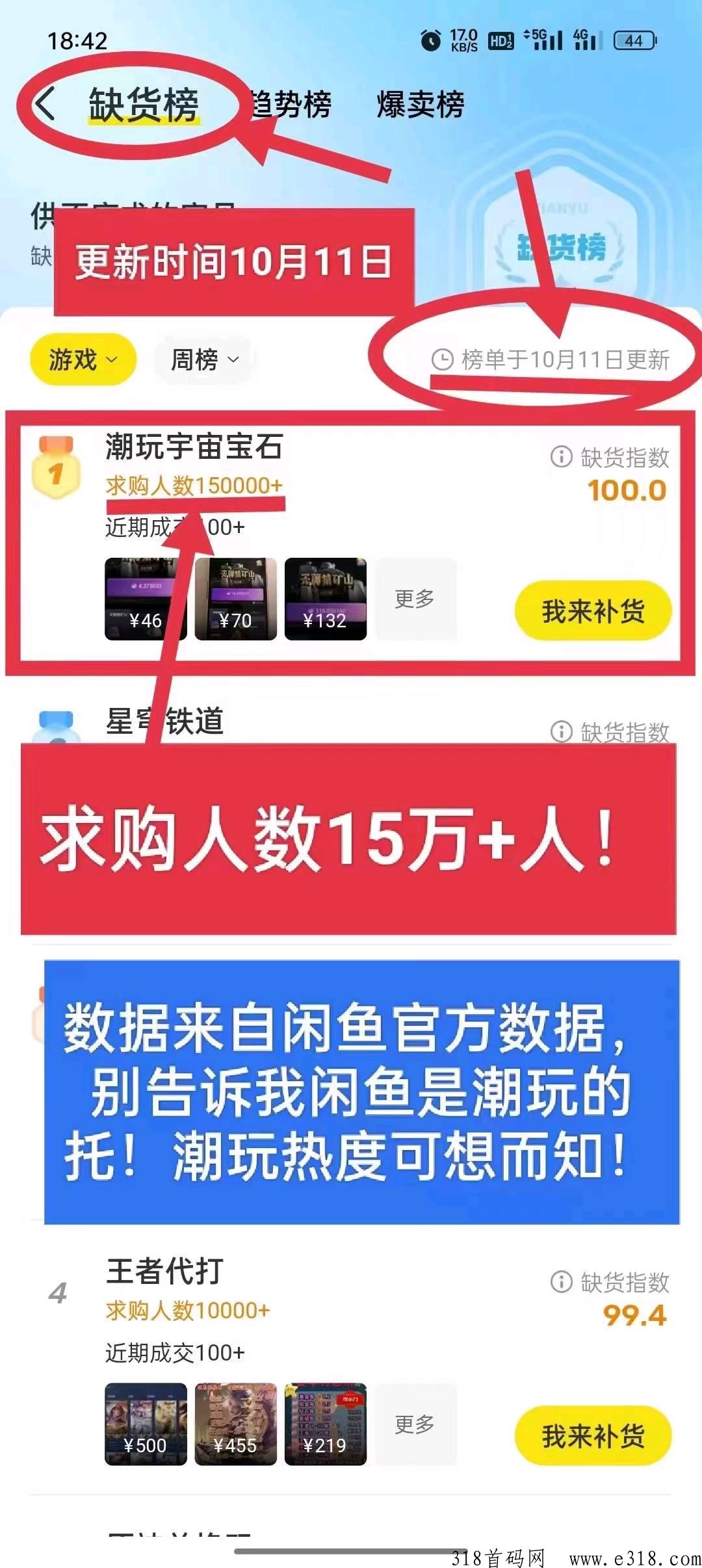The image size is (702, 1568).
Task: Open the ¥455 item under 王者代打
Action: [x=235, y=1424]
